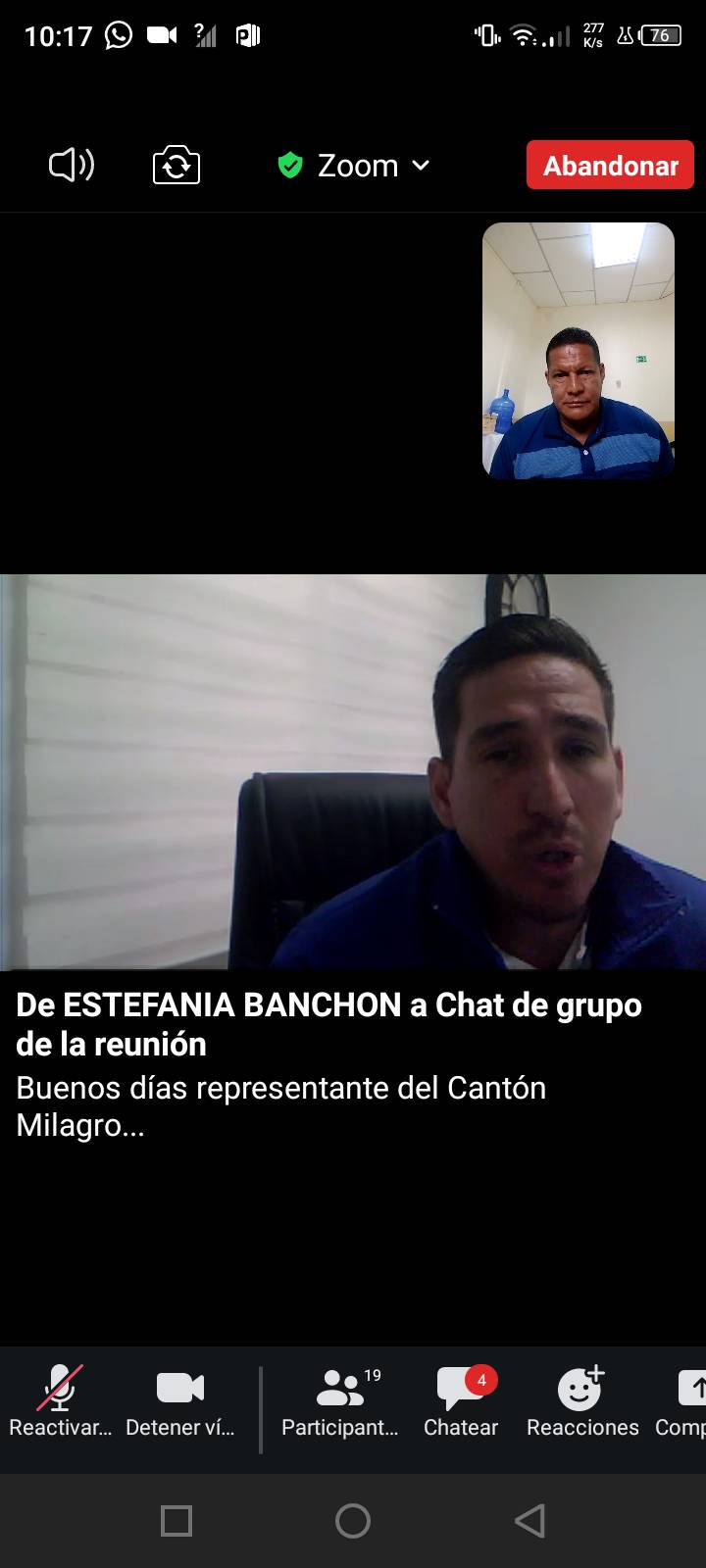Go to home via system home button
This screenshot has width=706, height=1568.
[353, 1521]
